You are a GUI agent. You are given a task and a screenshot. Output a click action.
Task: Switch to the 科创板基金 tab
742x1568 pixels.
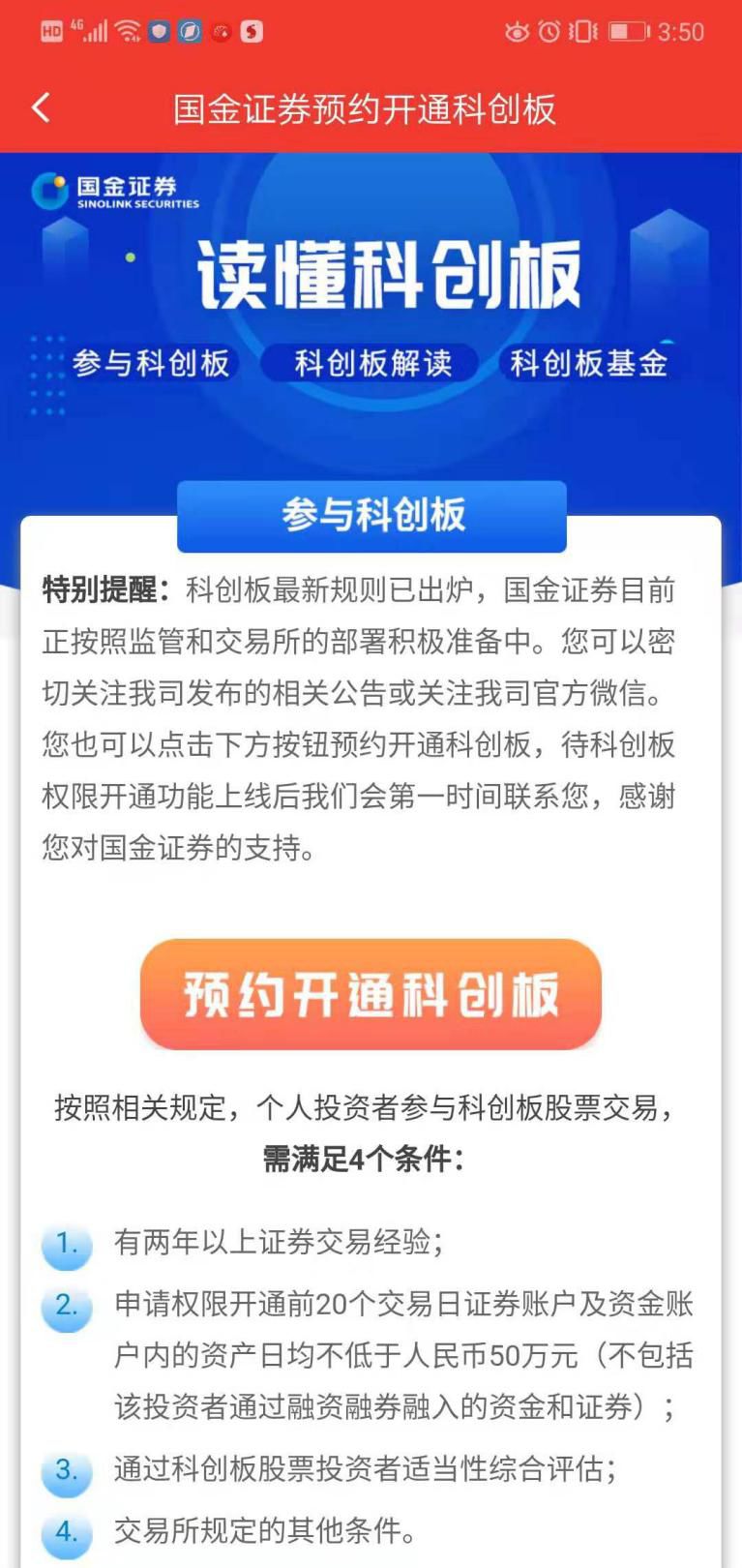pos(589,363)
